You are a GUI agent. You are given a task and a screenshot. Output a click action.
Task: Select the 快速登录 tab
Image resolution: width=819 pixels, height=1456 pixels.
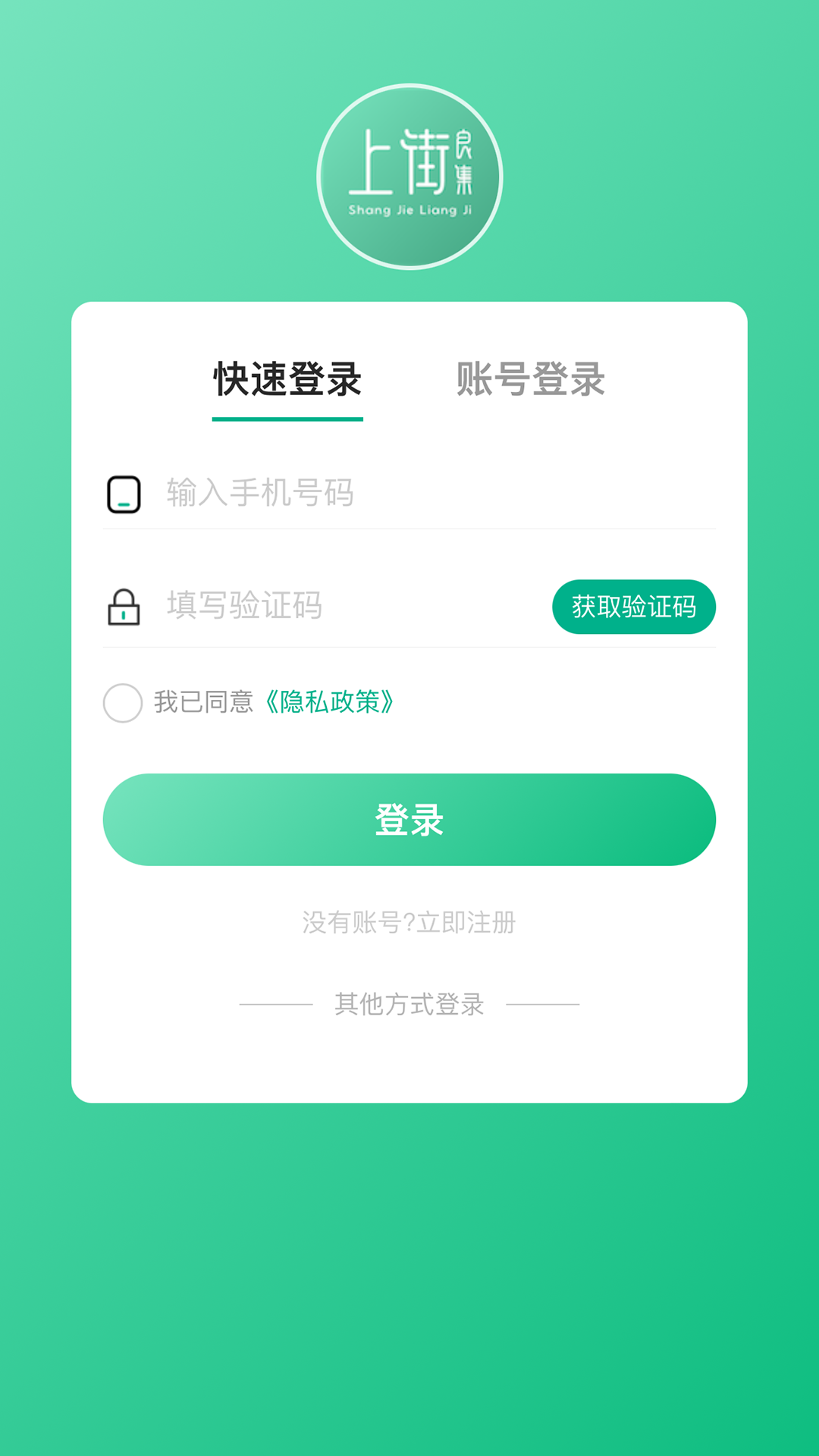click(x=287, y=381)
